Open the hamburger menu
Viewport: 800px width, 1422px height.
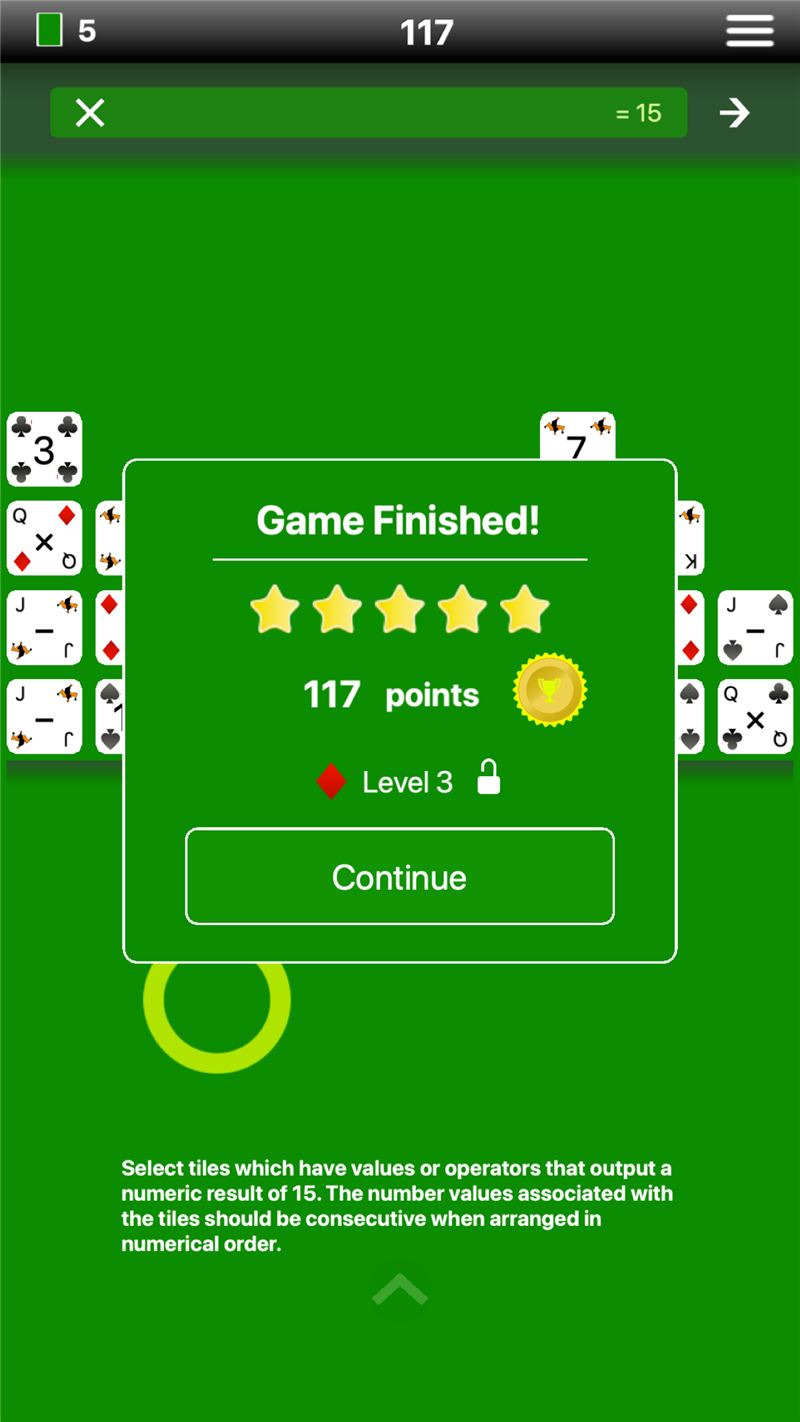pyautogui.click(x=750, y=31)
